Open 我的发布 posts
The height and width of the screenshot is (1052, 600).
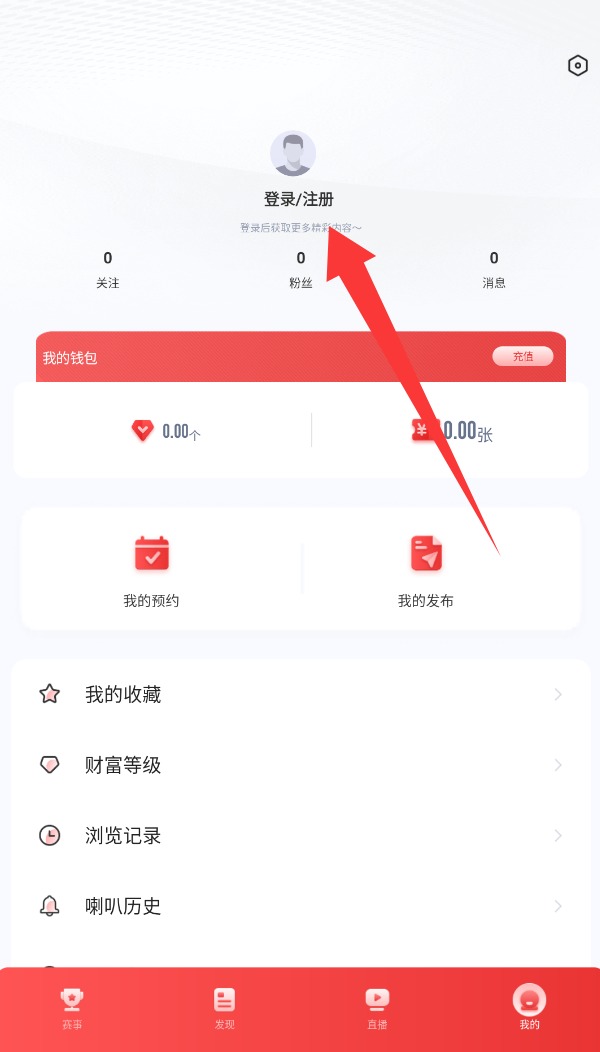426,572
